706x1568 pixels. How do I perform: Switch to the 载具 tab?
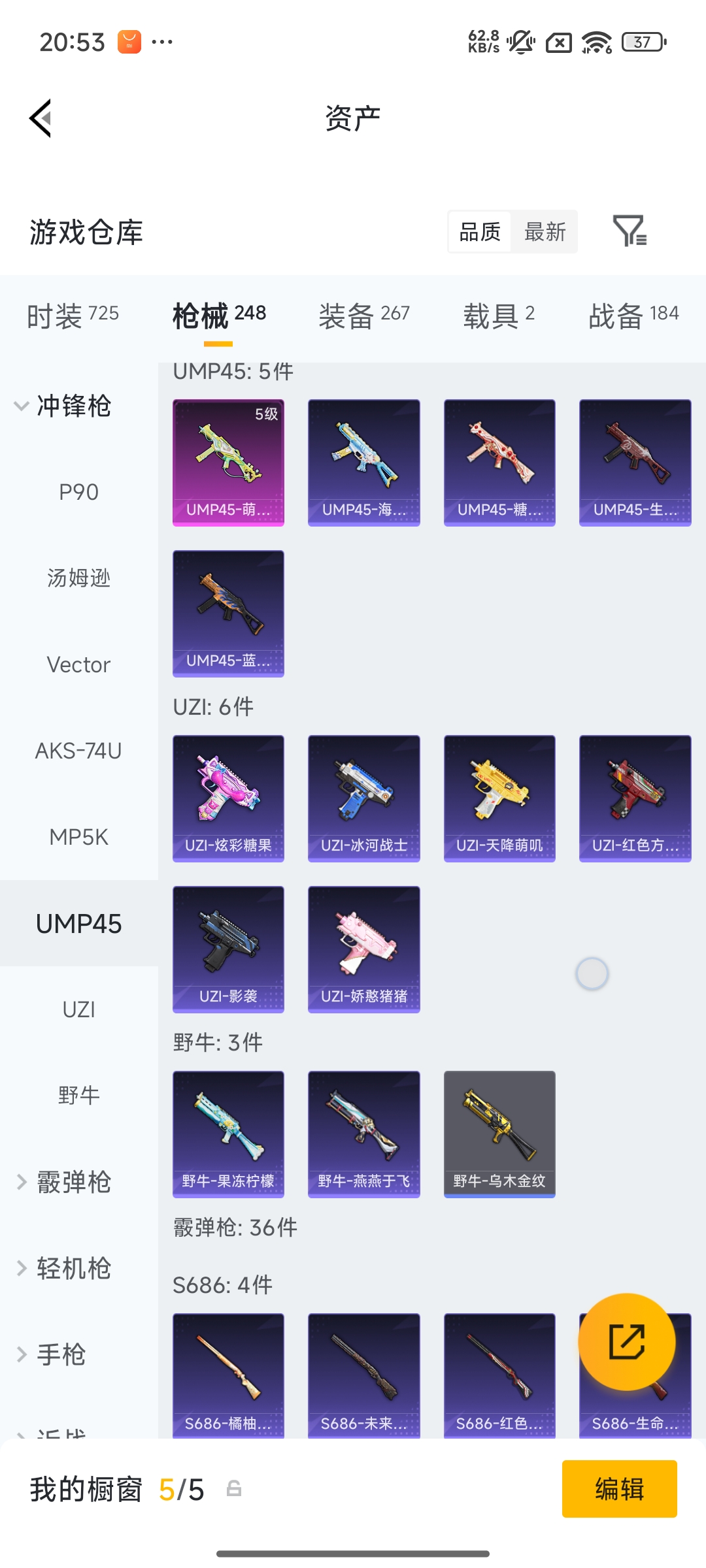click(499, 316)
